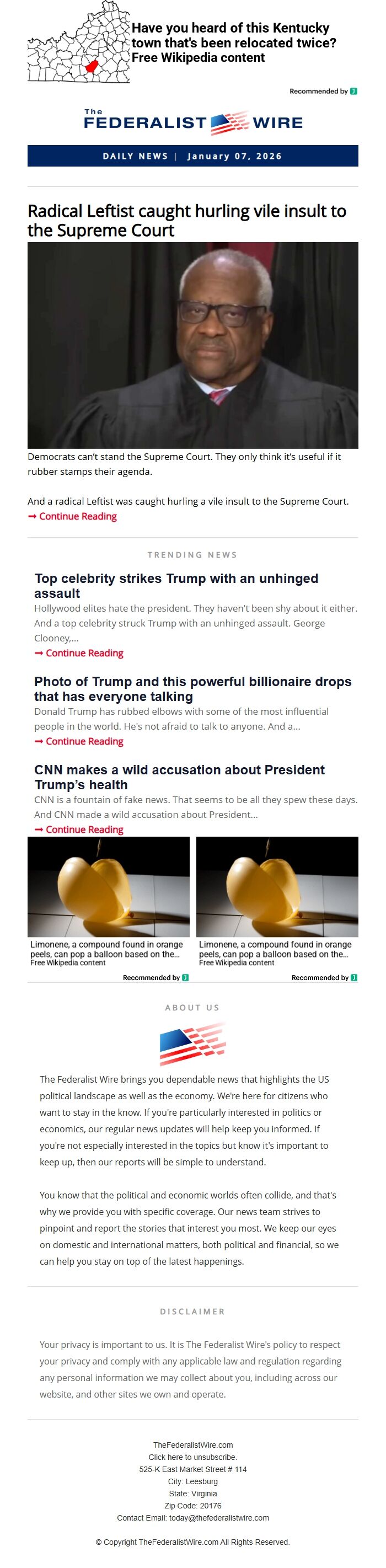Screen dimensions: 386x1568
Task: Visit TheFederalistWire.com footer link
Action: (x=192, y=1444)
